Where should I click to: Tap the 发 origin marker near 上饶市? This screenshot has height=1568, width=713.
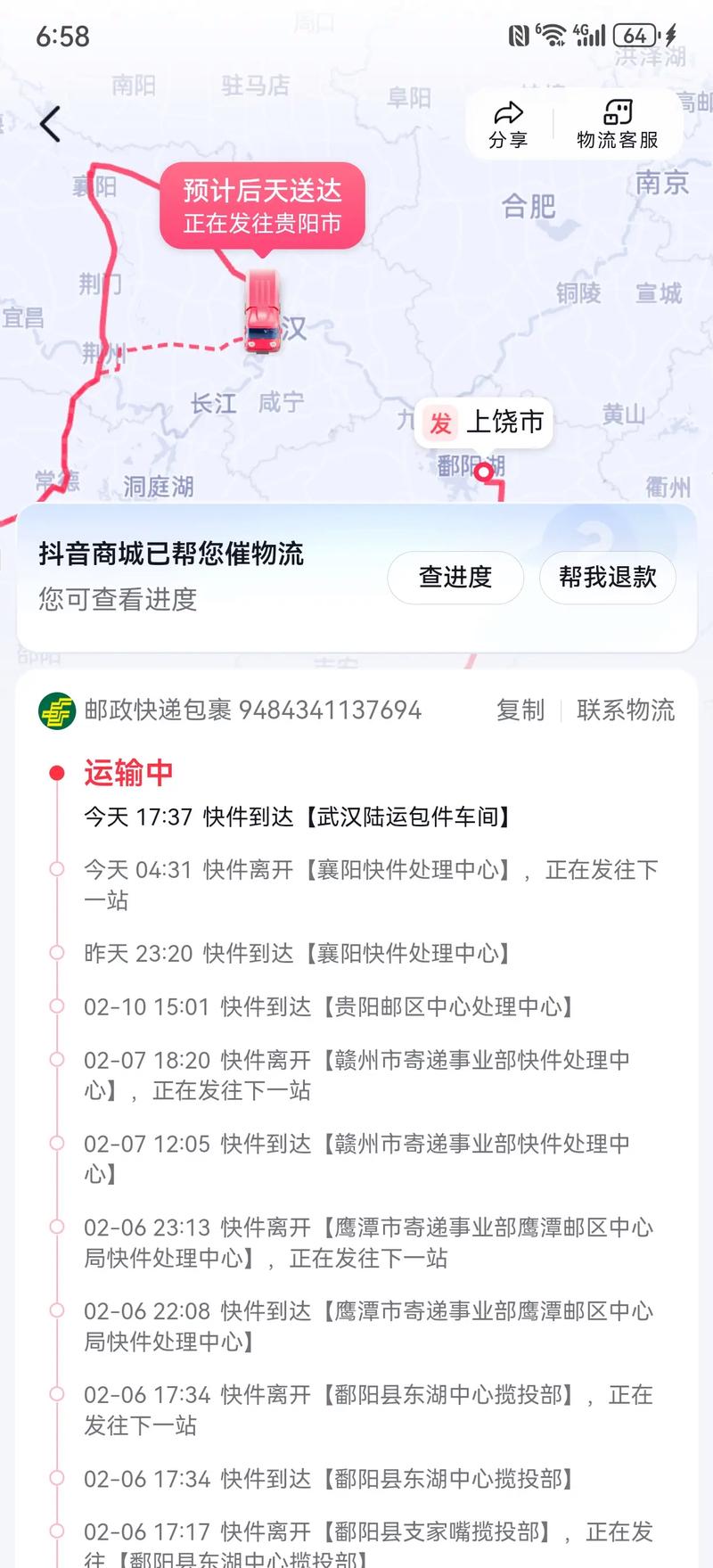tap(438, 423)
